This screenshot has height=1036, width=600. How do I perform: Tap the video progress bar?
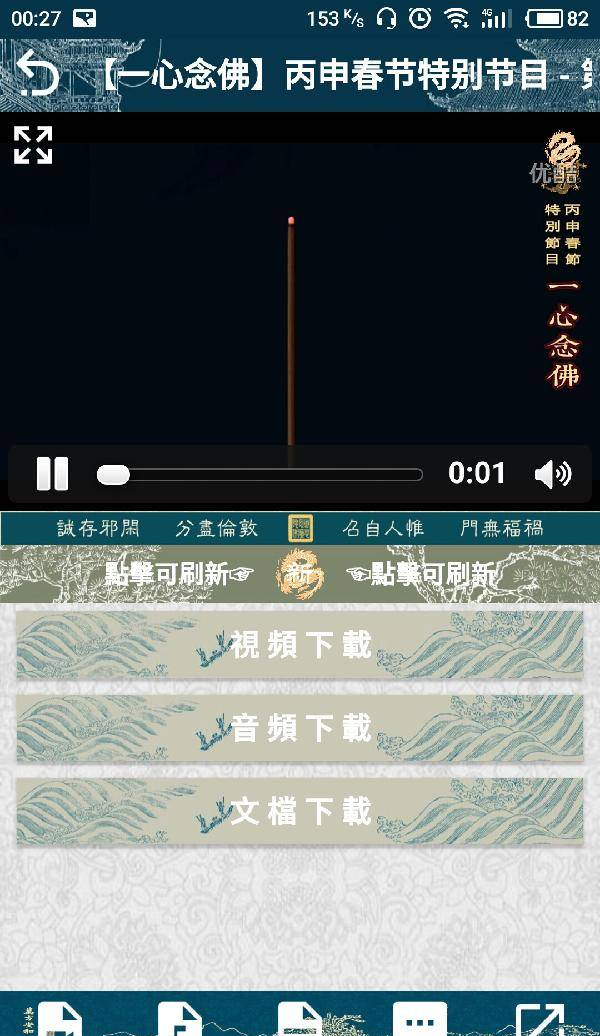click(260, 474)
